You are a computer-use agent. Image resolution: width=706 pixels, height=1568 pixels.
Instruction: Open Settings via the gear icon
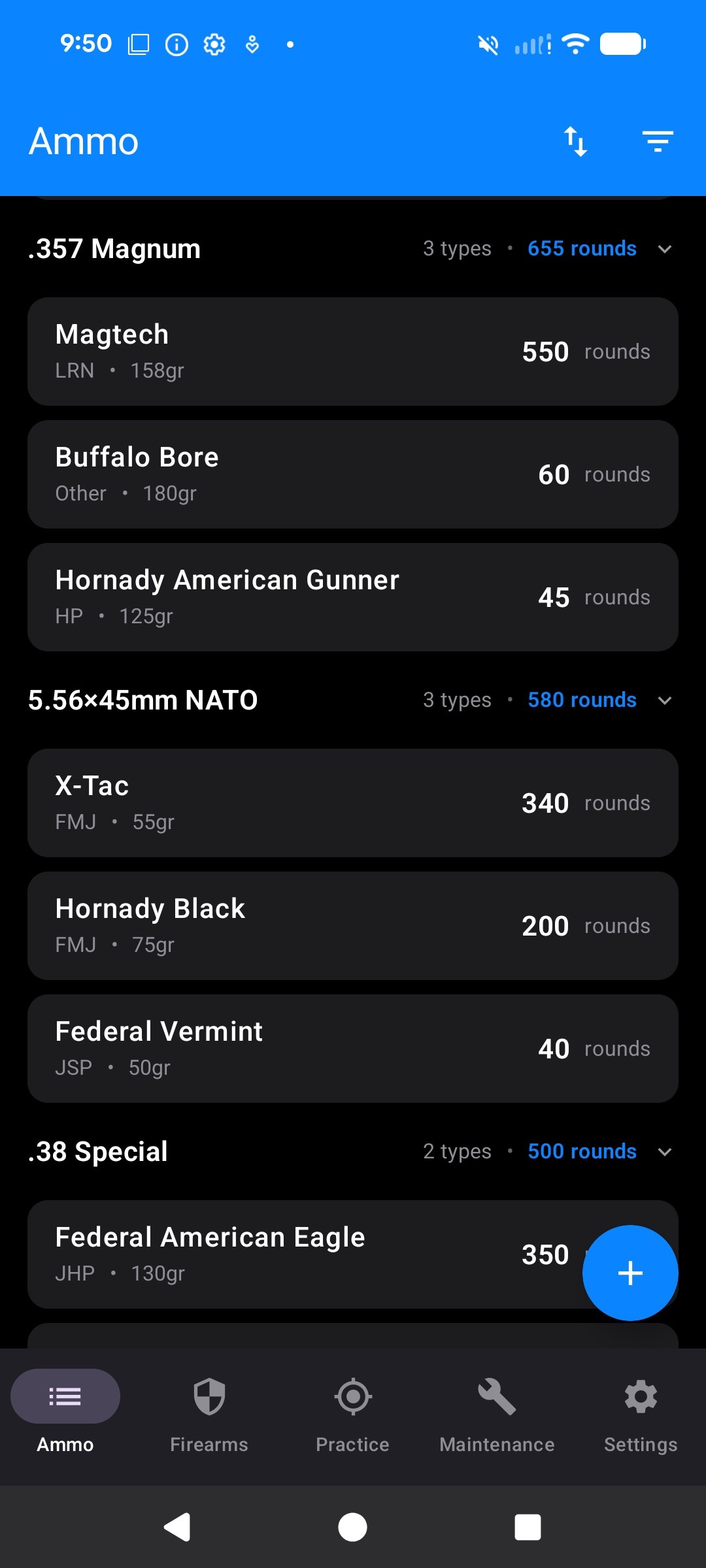tap(640, 1396)
